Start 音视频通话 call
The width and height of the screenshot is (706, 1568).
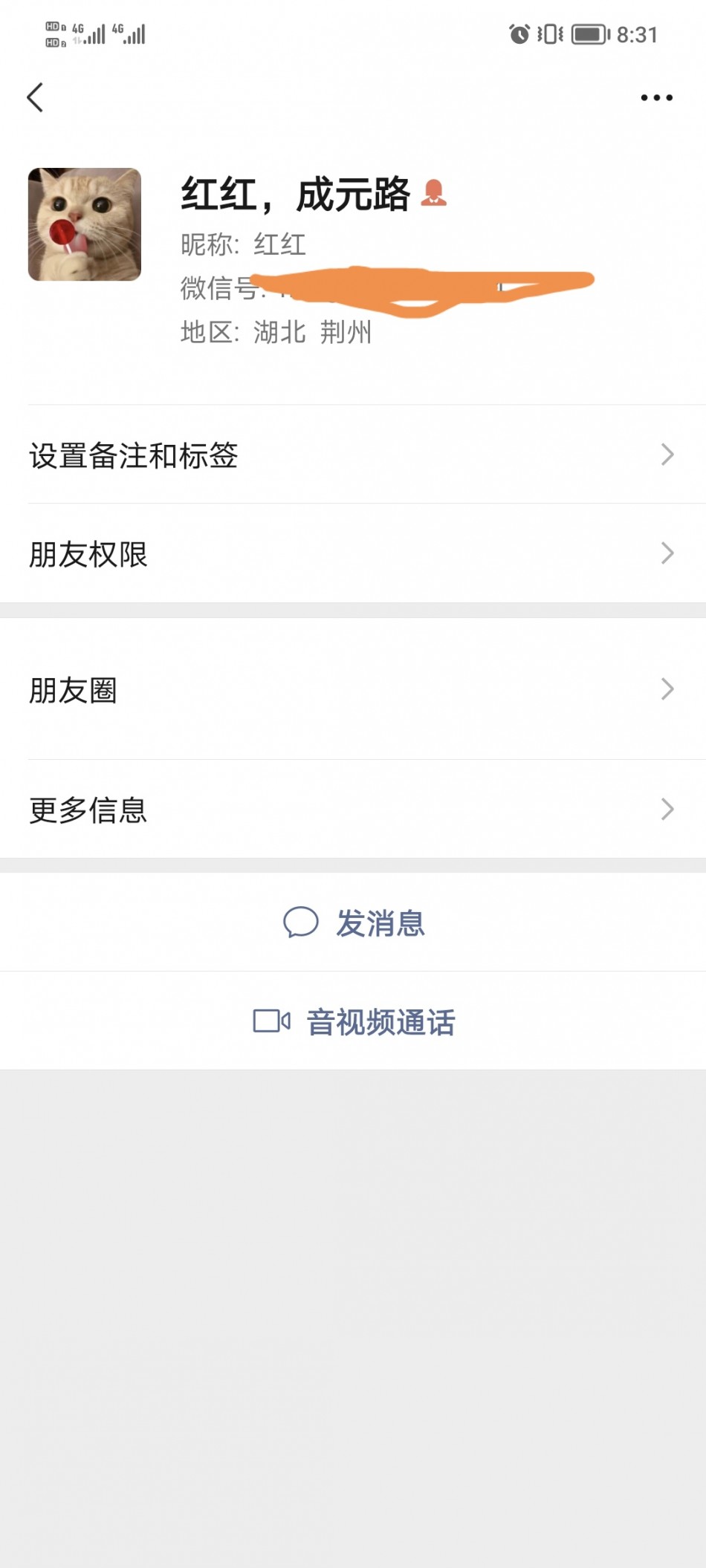click(x=353, y=1021)
